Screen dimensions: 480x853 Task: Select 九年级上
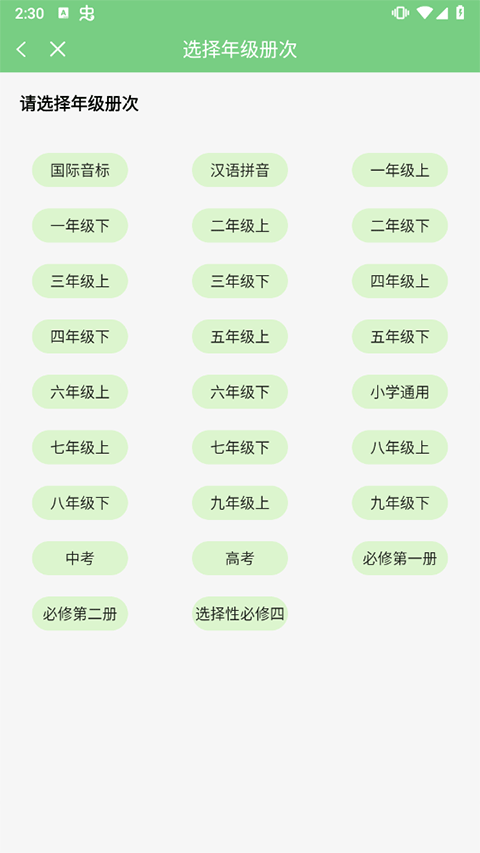tap(240, 503)
